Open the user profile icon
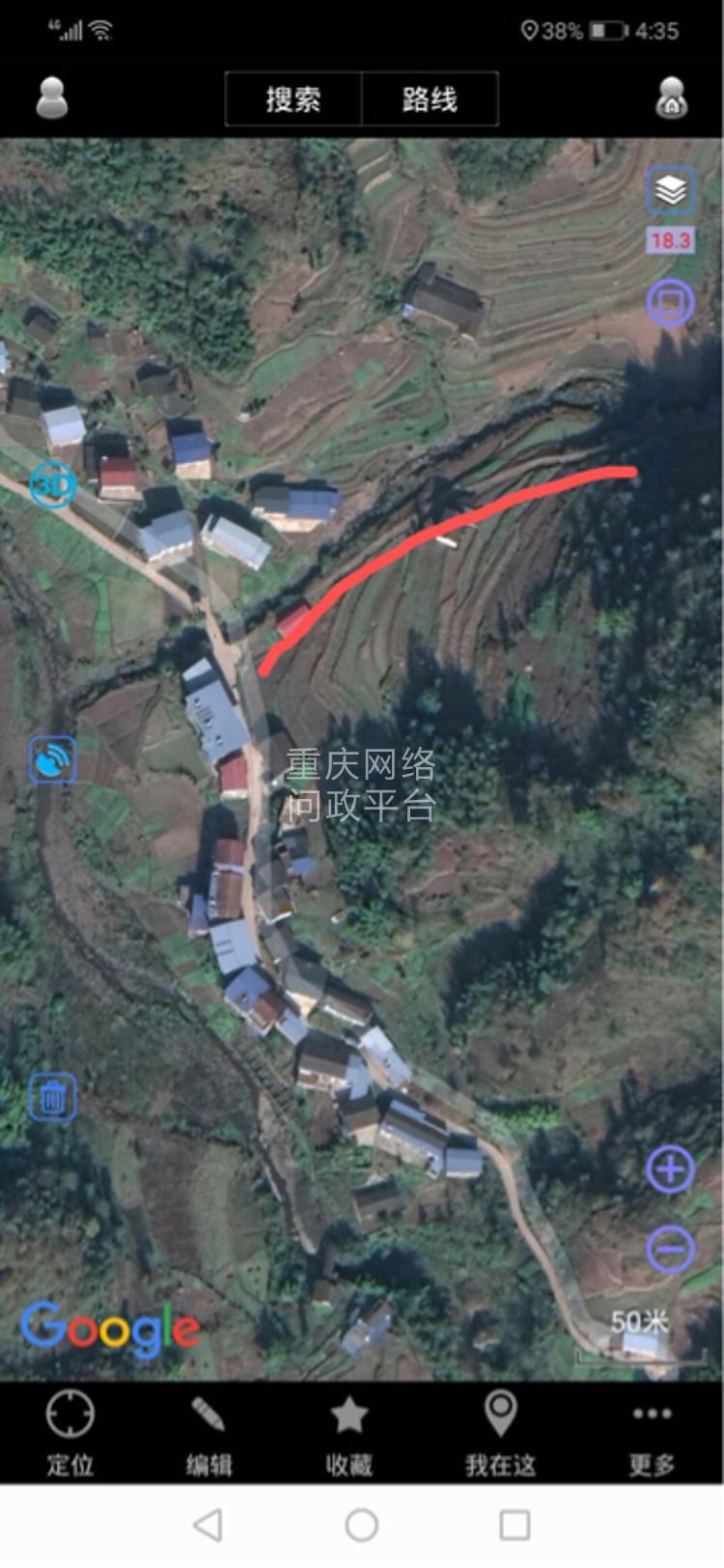 51,97
